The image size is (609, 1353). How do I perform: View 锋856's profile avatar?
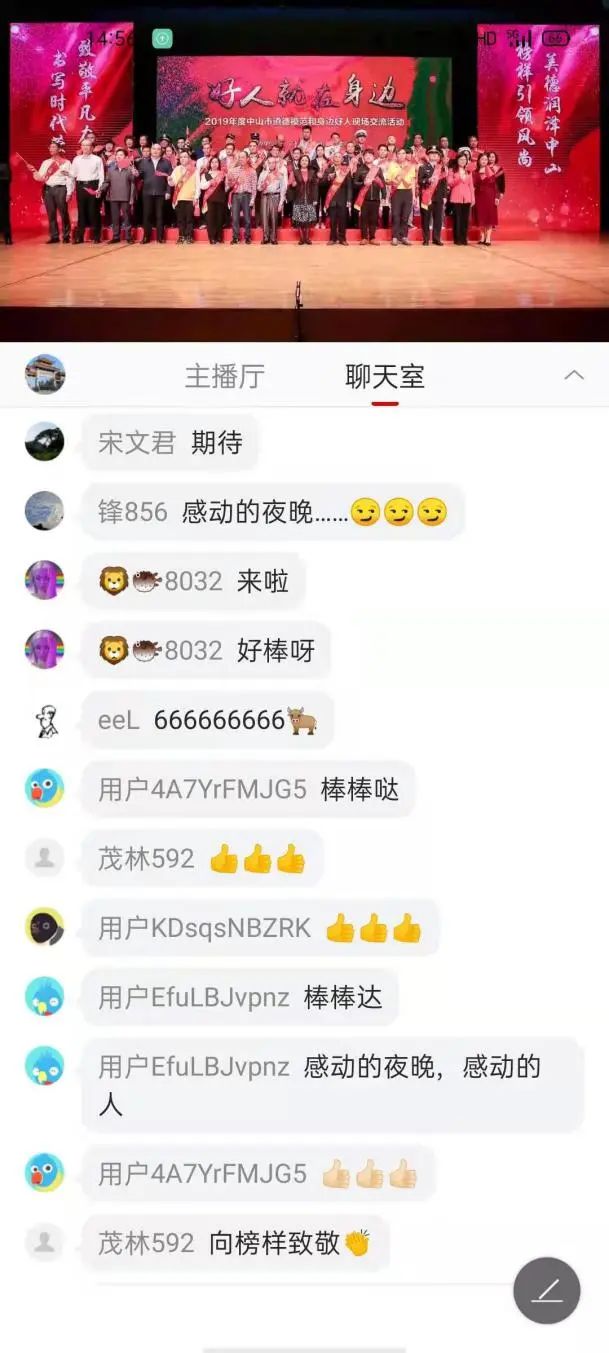tap(45, 511)
